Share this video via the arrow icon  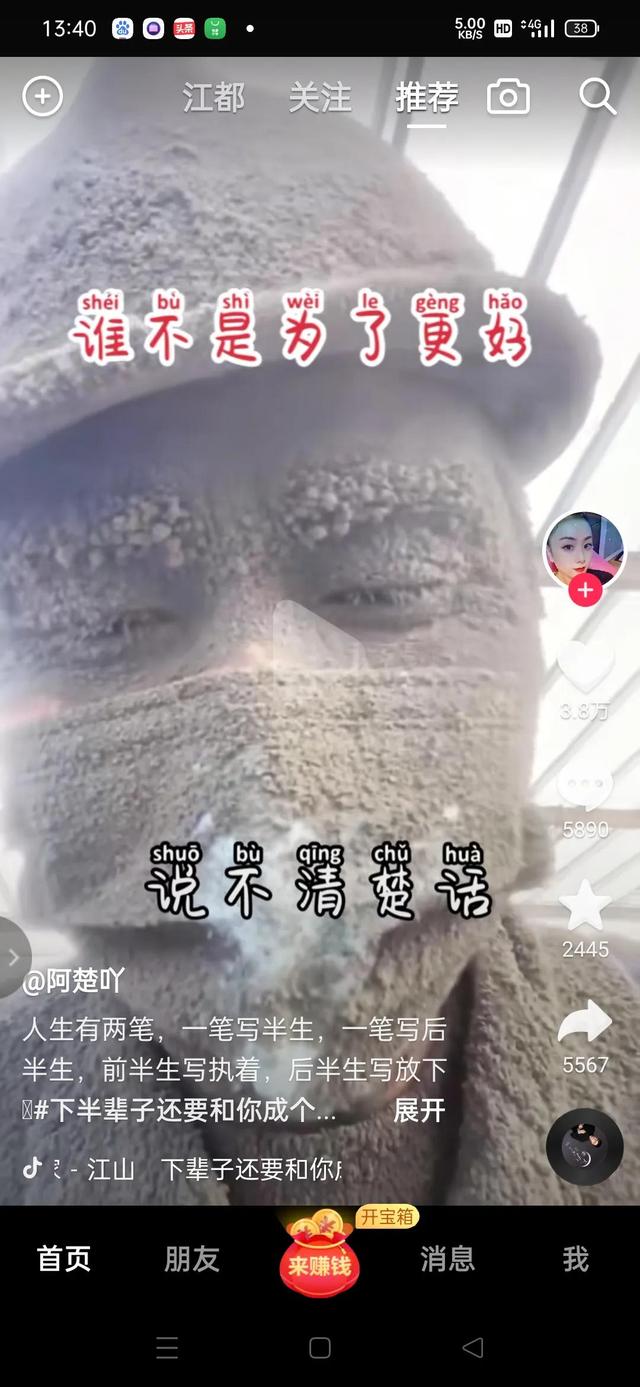pos(585,1024)
